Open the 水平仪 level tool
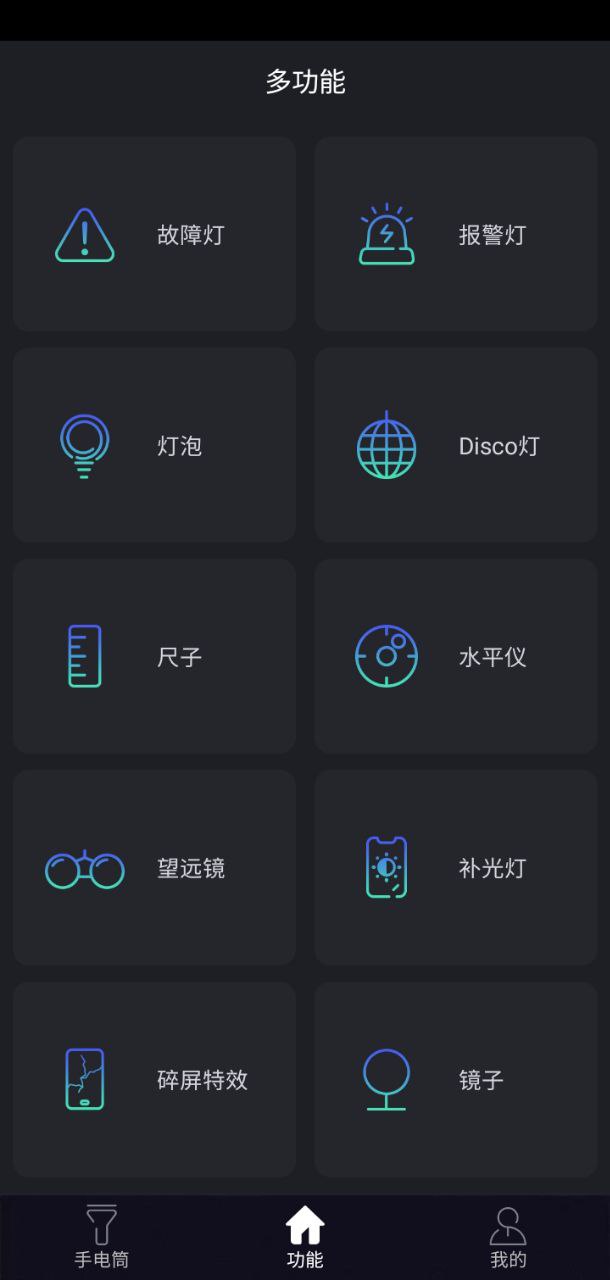This screenshot has width=610, height=1280. click(x=456, y=657)
